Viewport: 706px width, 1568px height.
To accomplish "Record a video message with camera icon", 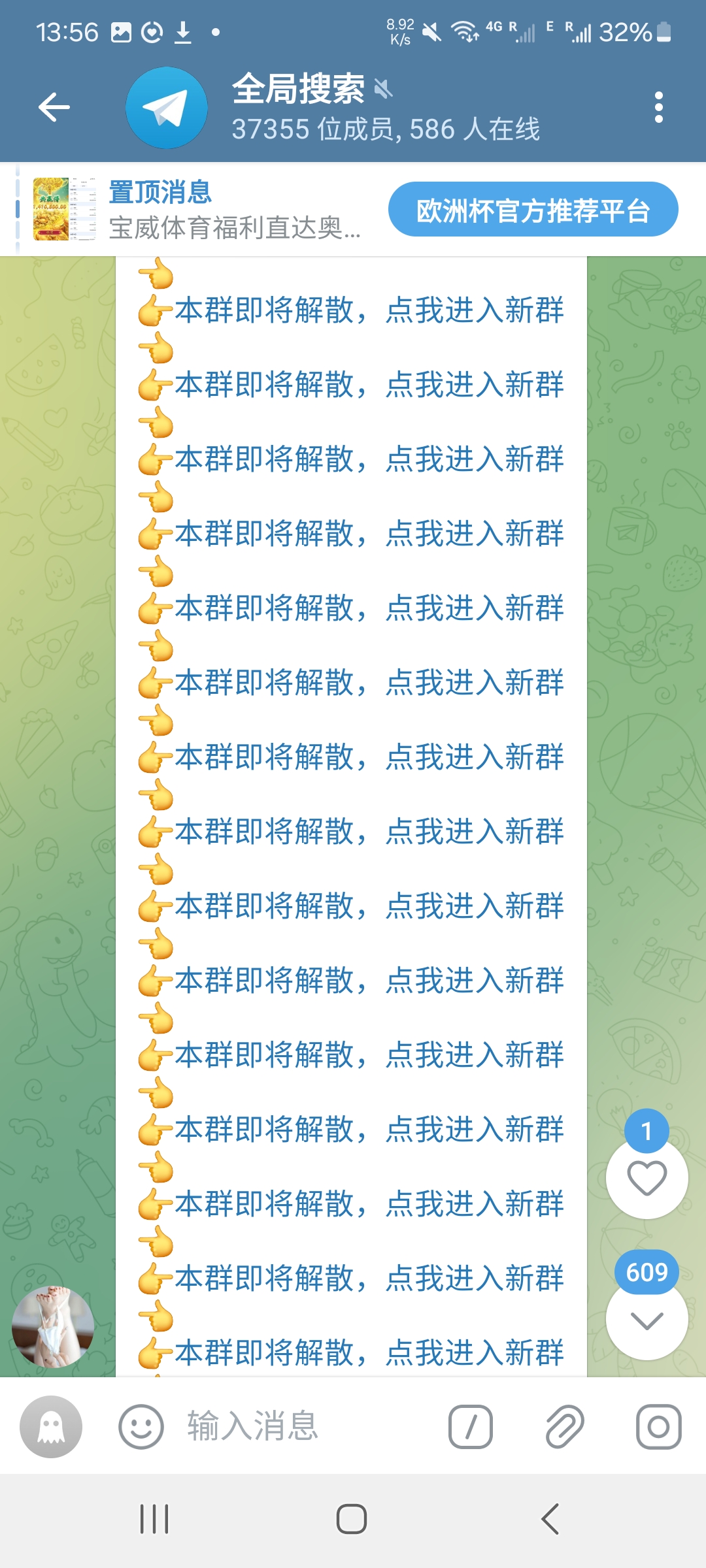I will pos(658,1427).
